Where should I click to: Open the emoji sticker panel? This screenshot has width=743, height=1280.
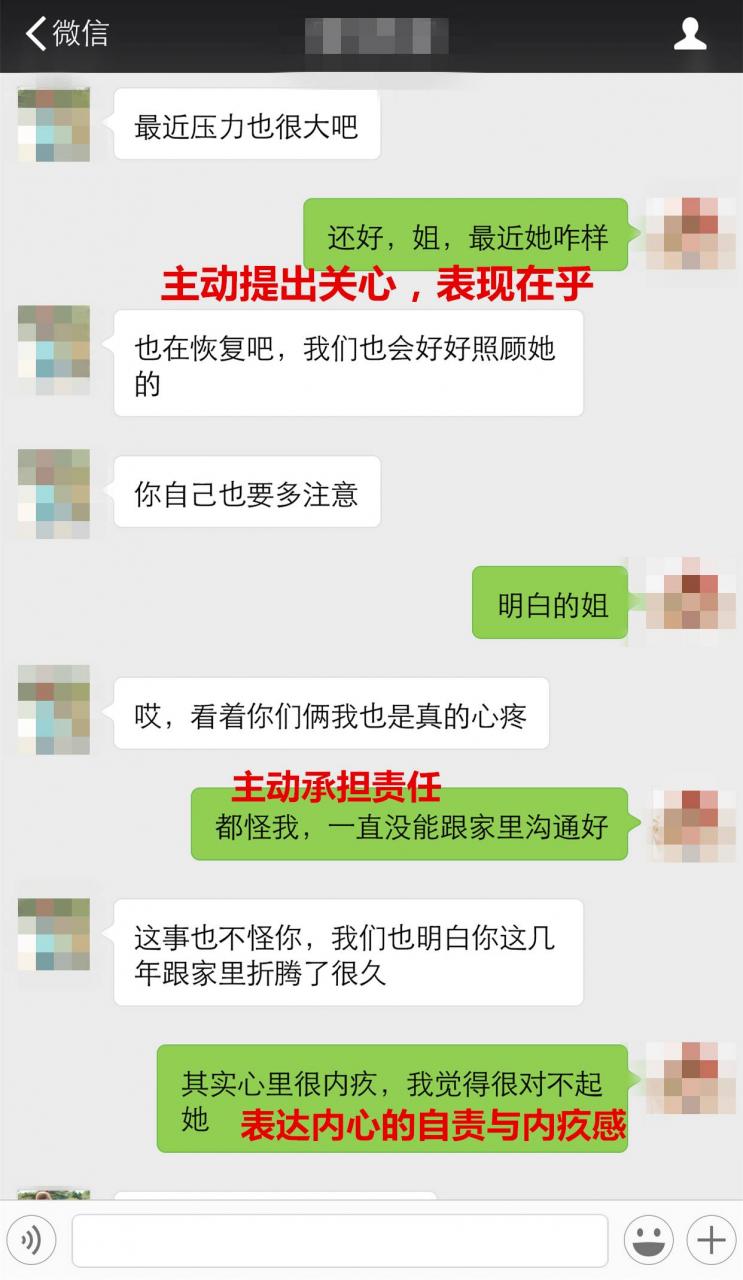(x=648, y=1241)
